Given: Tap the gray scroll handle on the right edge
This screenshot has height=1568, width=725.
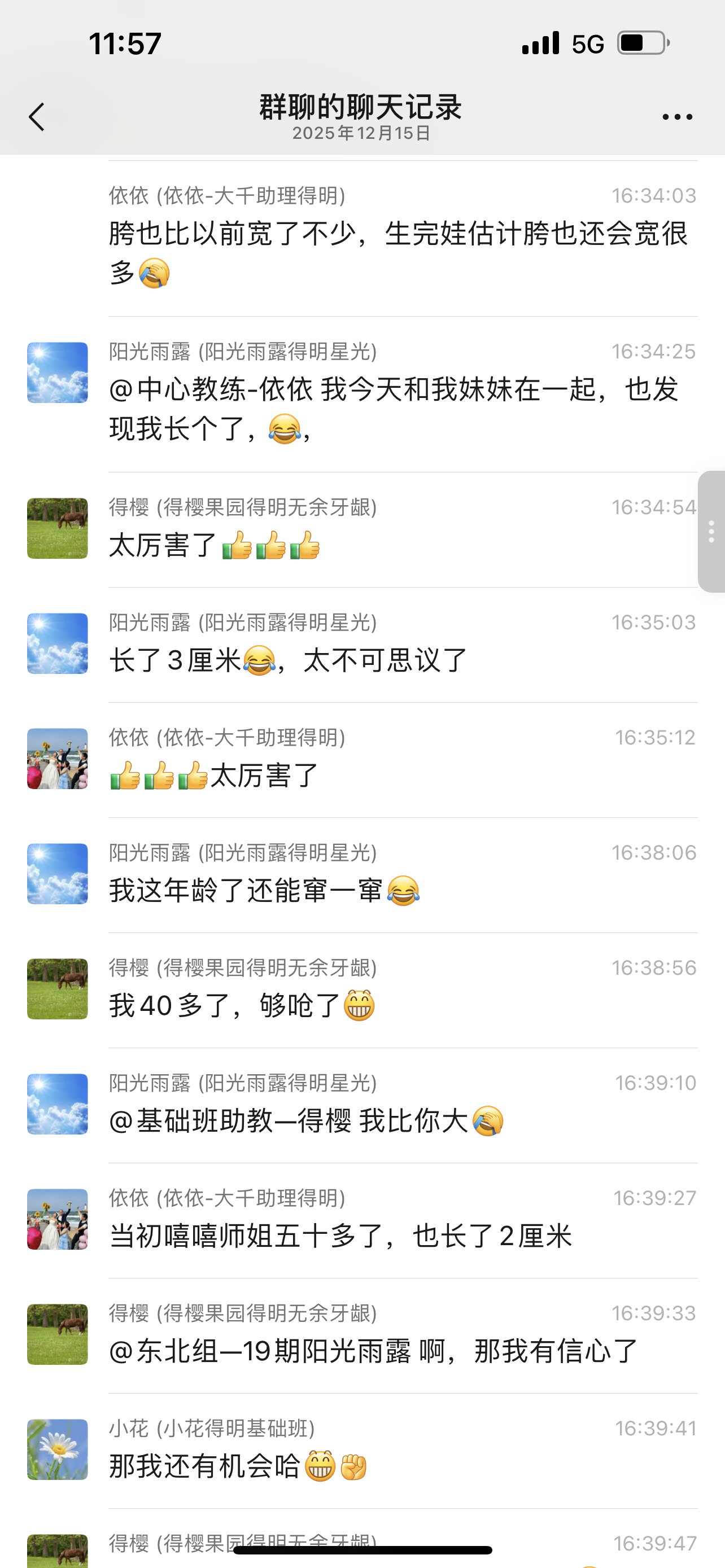Looking at the screenshot, I should (711, 531).
